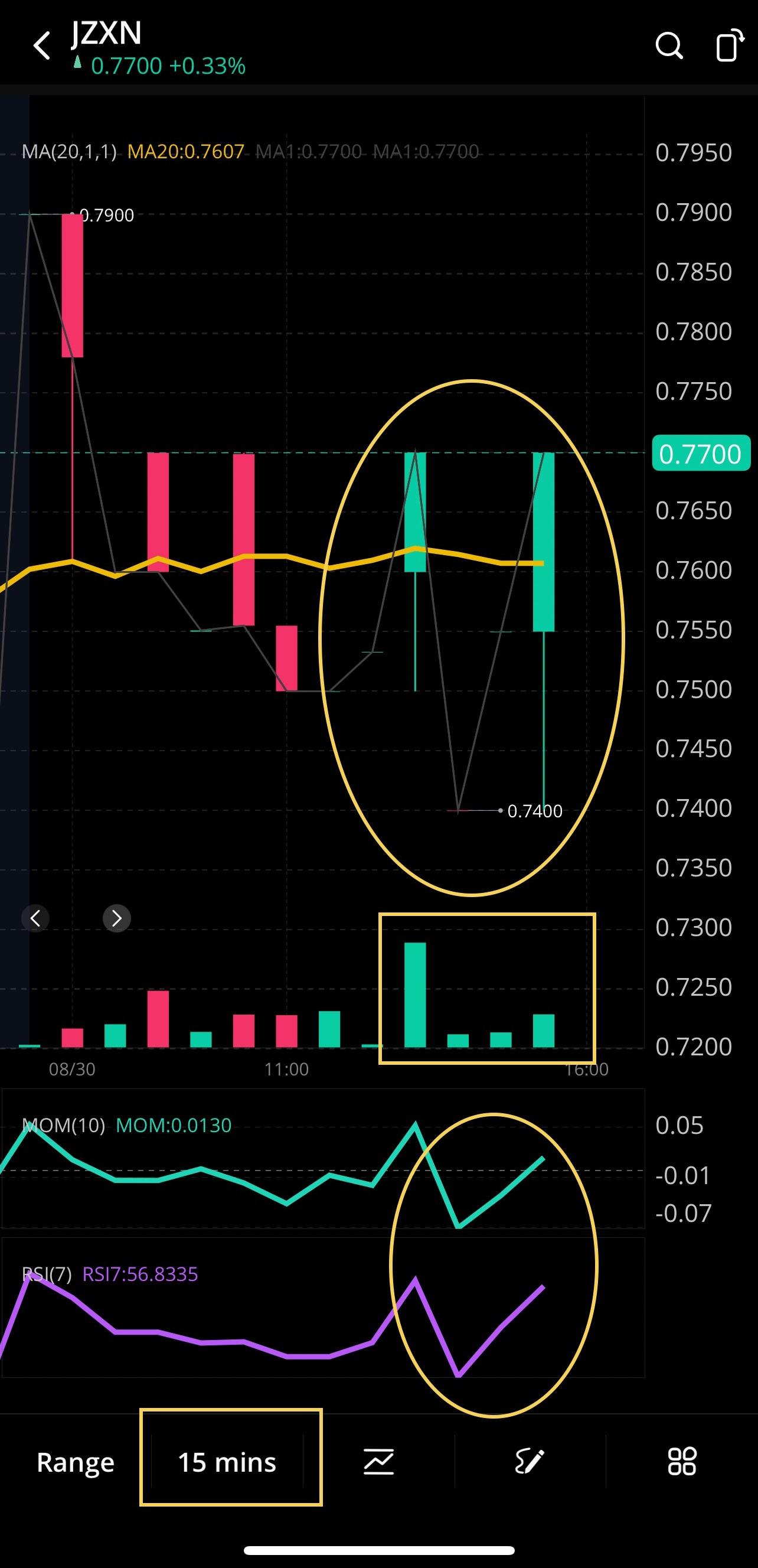The height and width of the screenshot is (1568, 758).
Task: Move chart to next candle
Action: coord(117,918)
